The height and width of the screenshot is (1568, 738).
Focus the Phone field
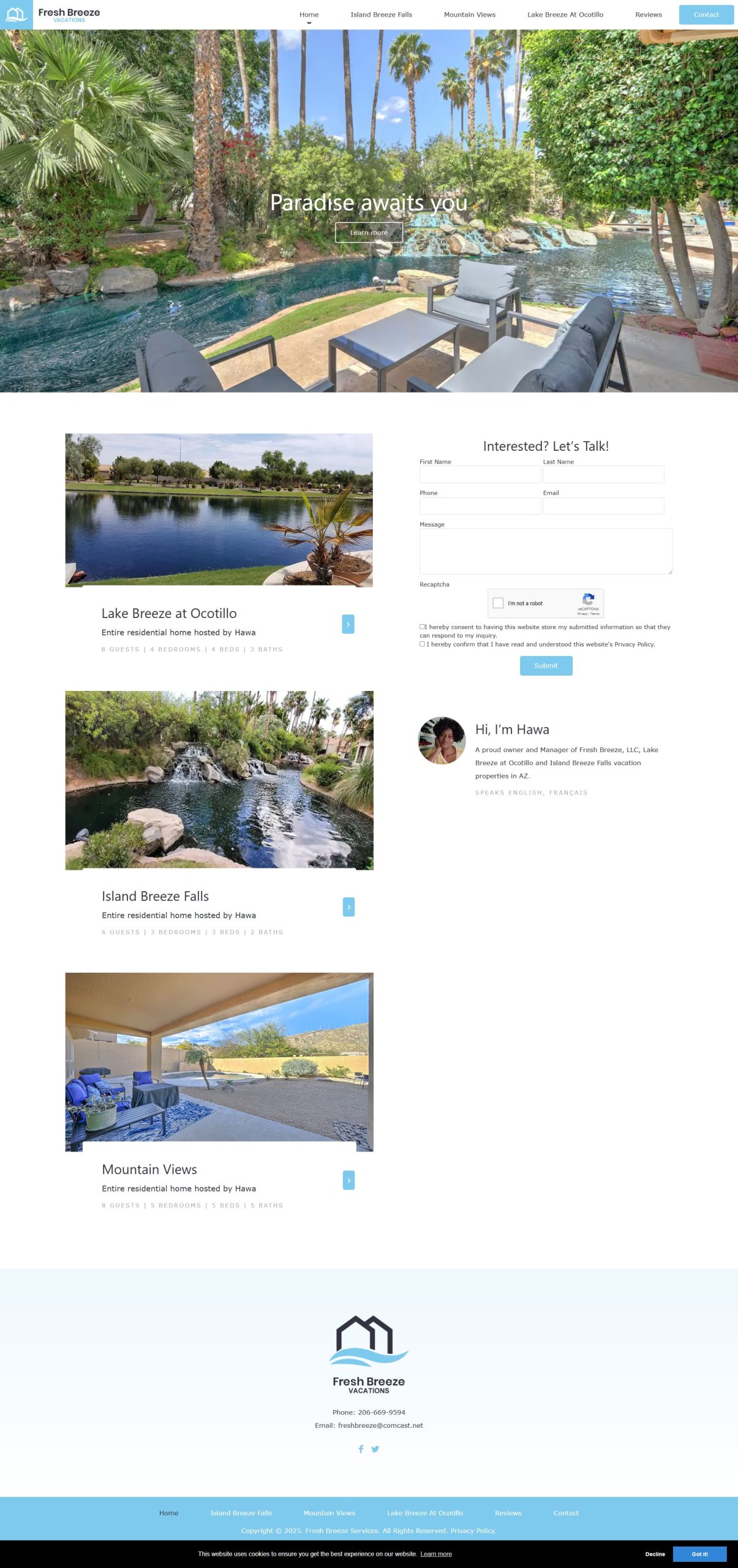pyautogui.click(x=480, y=505)
